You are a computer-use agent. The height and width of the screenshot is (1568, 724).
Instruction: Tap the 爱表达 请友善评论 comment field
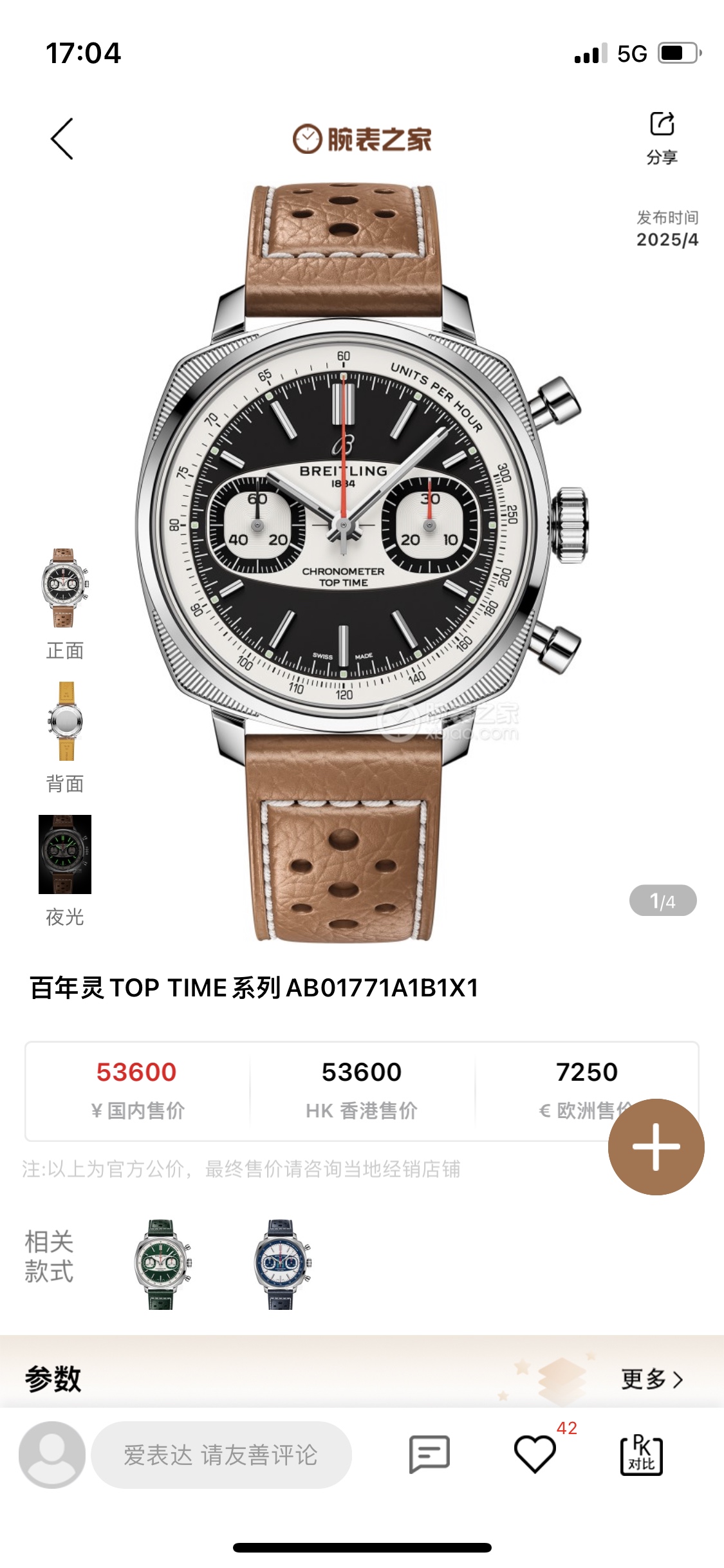click(221, 1455)
